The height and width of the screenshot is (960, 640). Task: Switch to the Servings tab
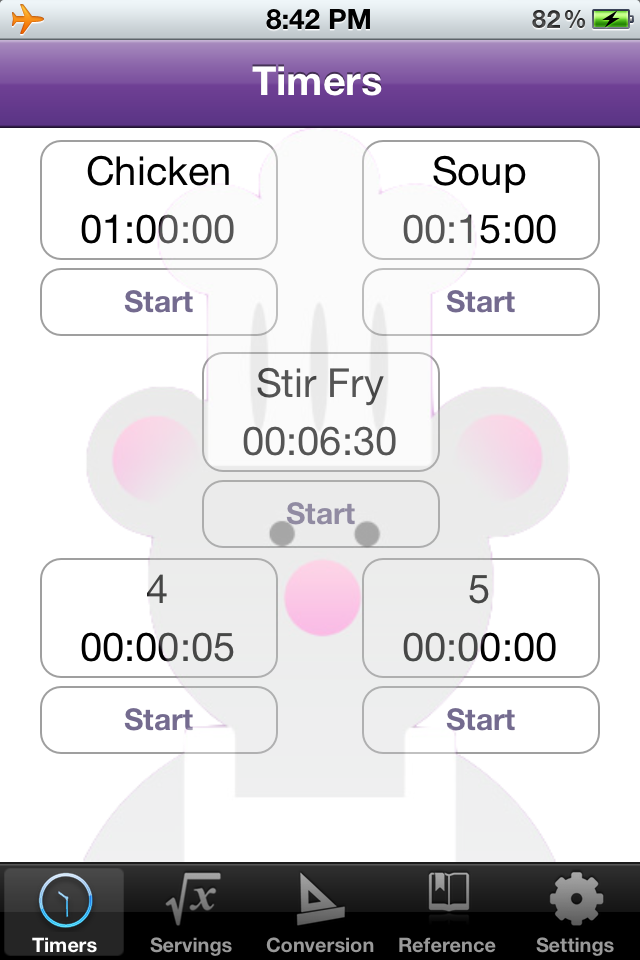(x=191, y=912)
